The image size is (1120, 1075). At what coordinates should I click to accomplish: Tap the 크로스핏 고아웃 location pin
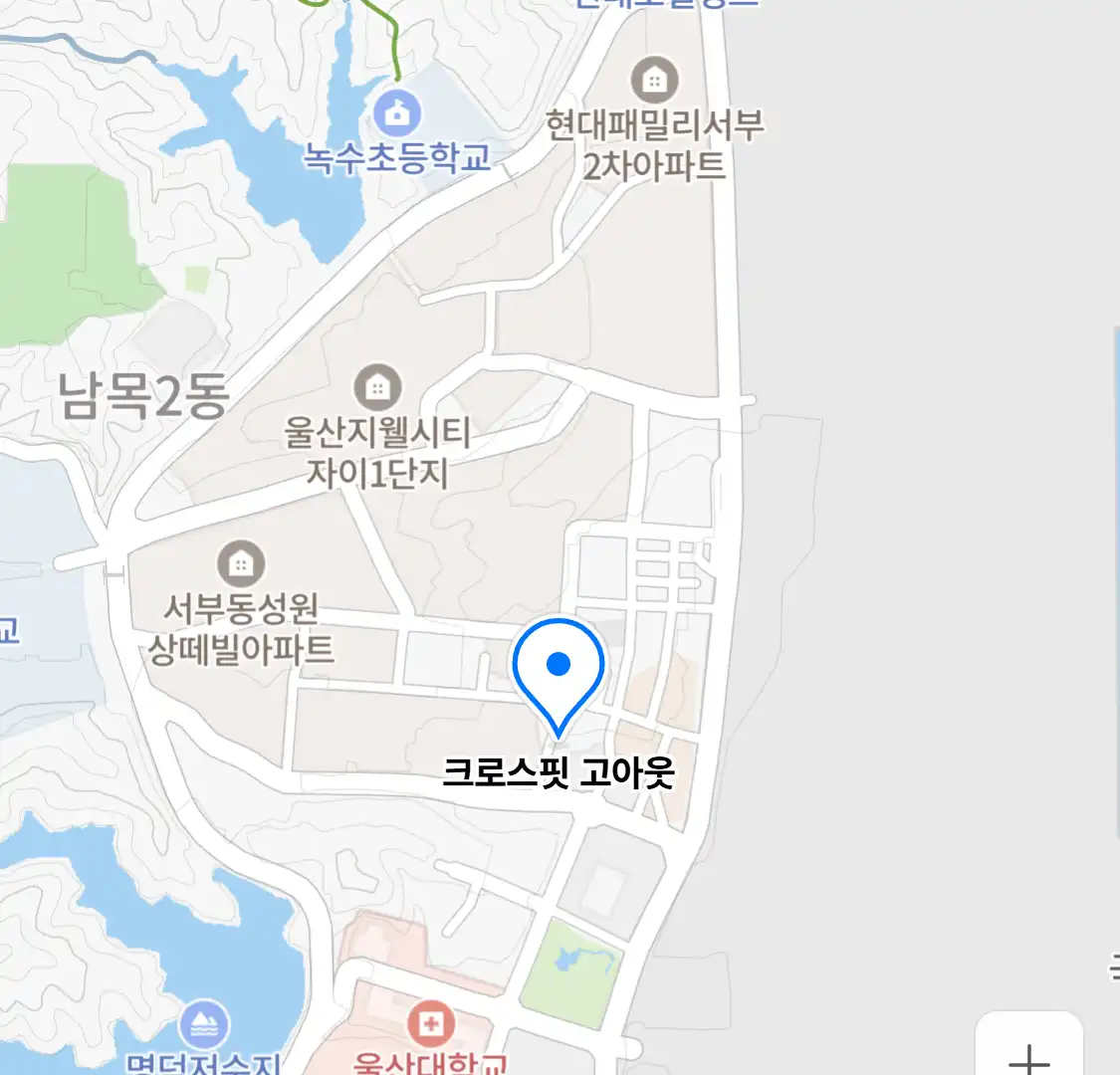point(559,669)
